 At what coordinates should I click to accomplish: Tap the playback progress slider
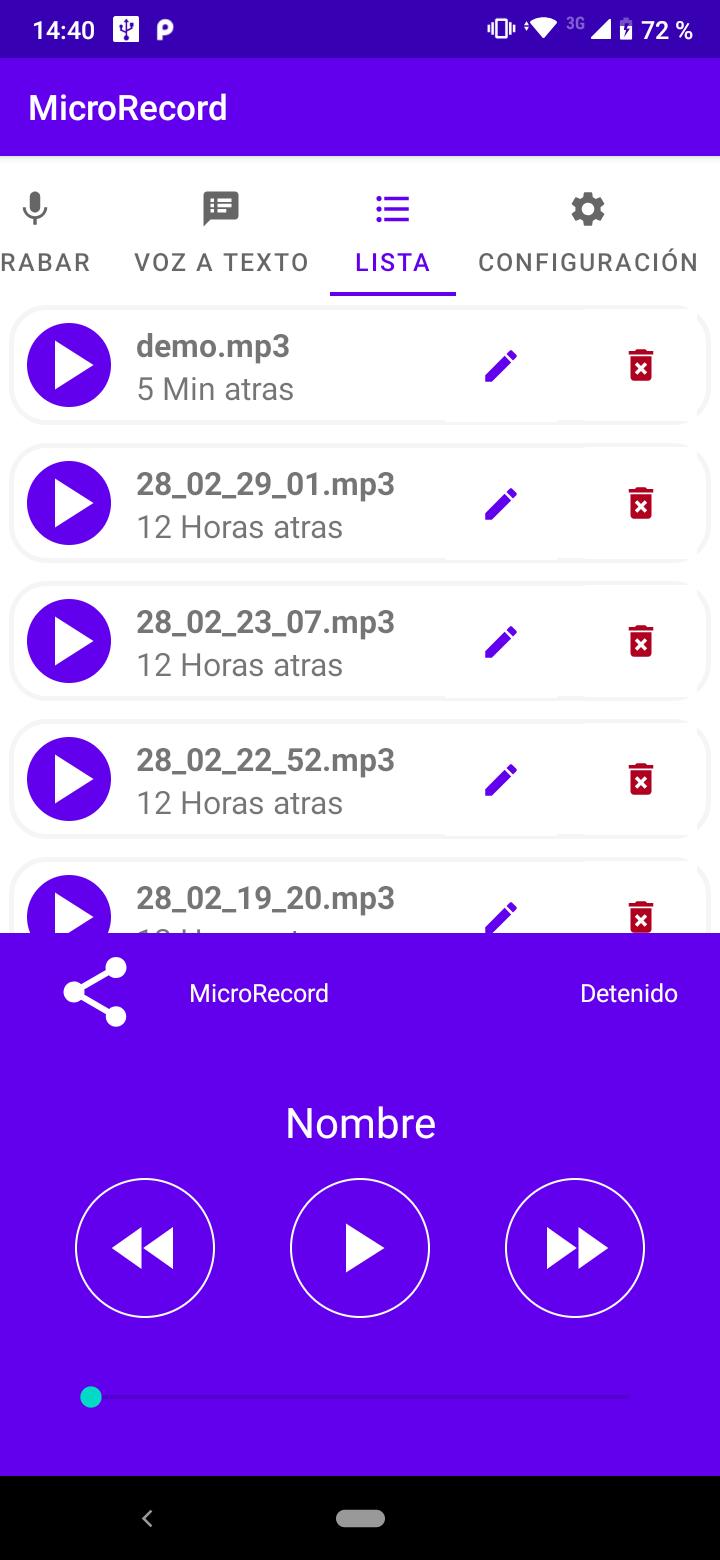tap(360, 1397)
